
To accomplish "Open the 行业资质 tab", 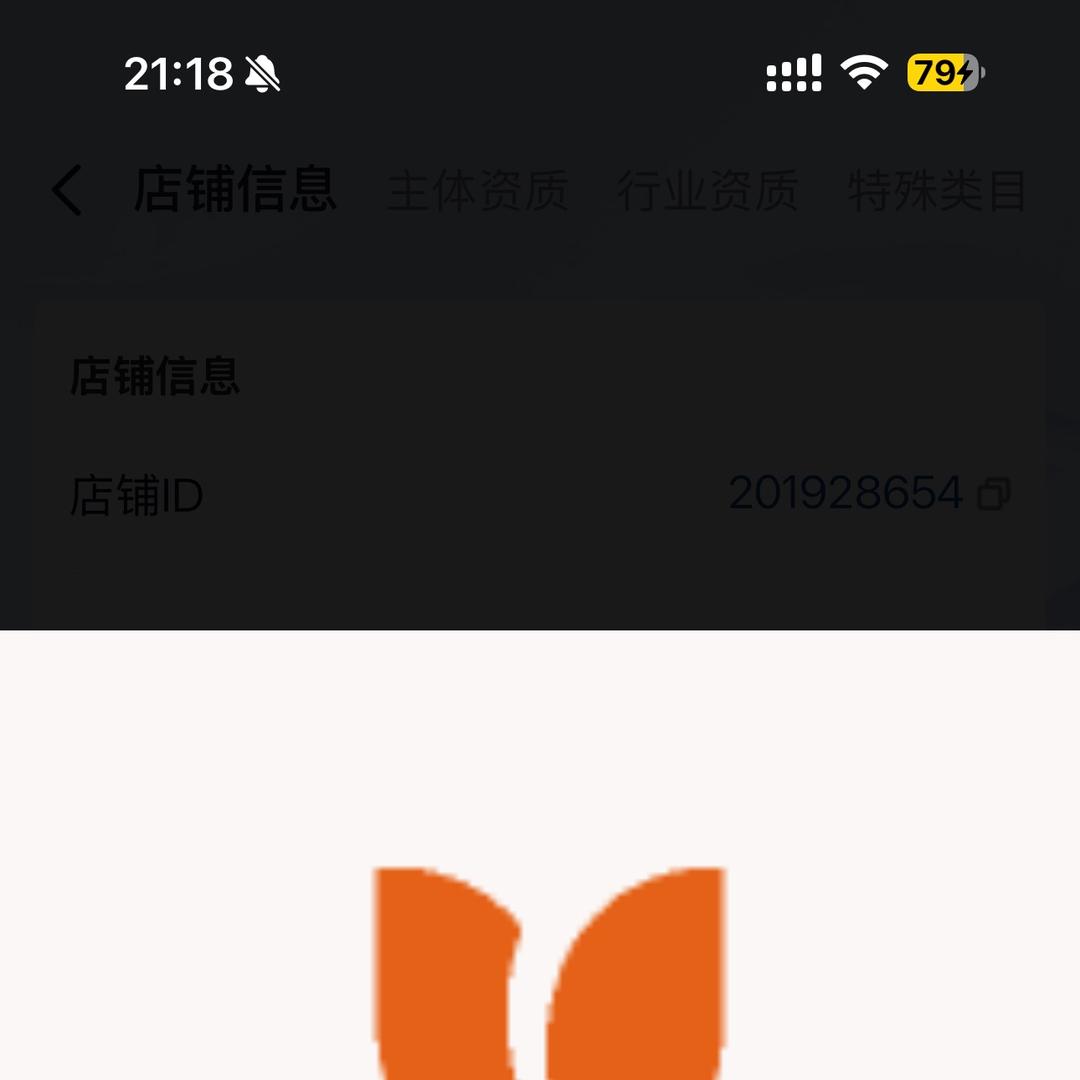I will (x=707, y=190).
